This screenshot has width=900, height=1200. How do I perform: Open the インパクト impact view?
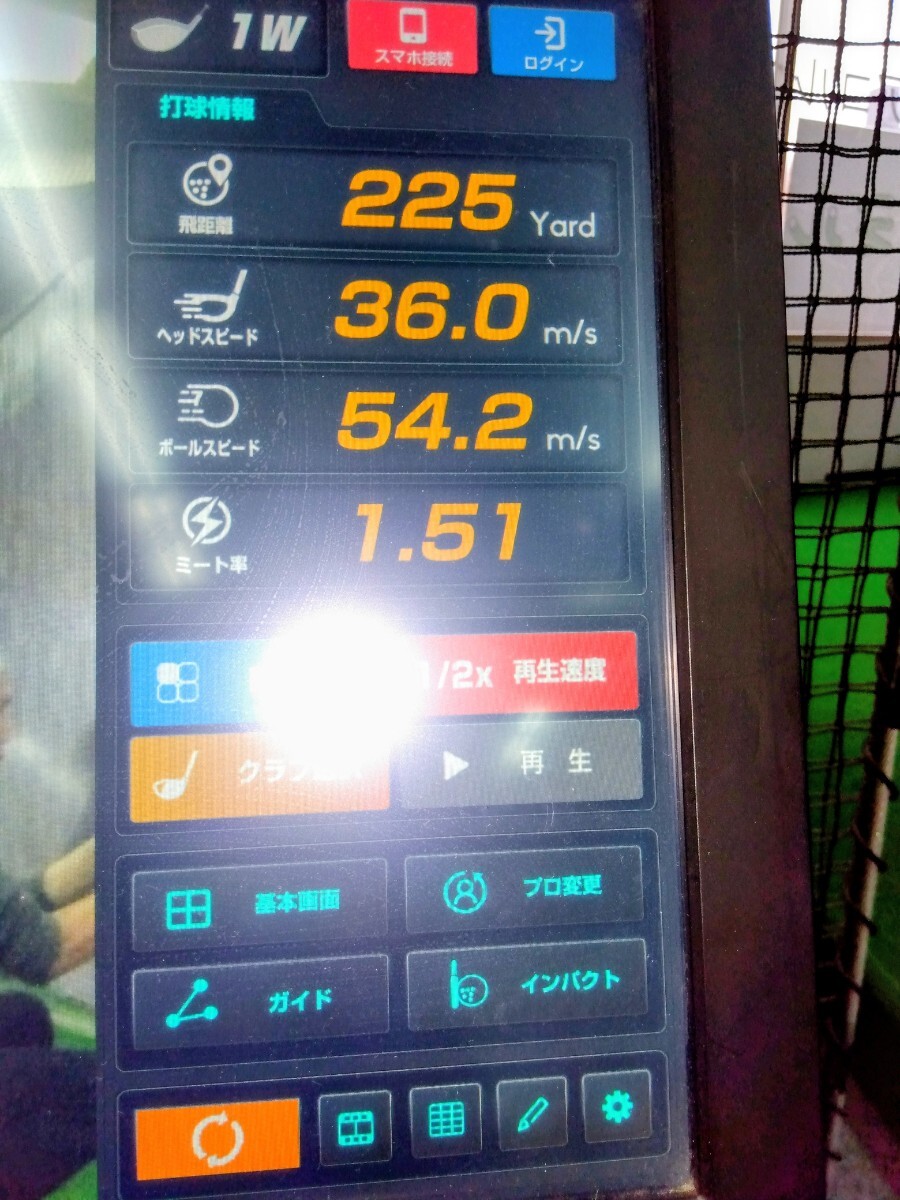point(526,985)
